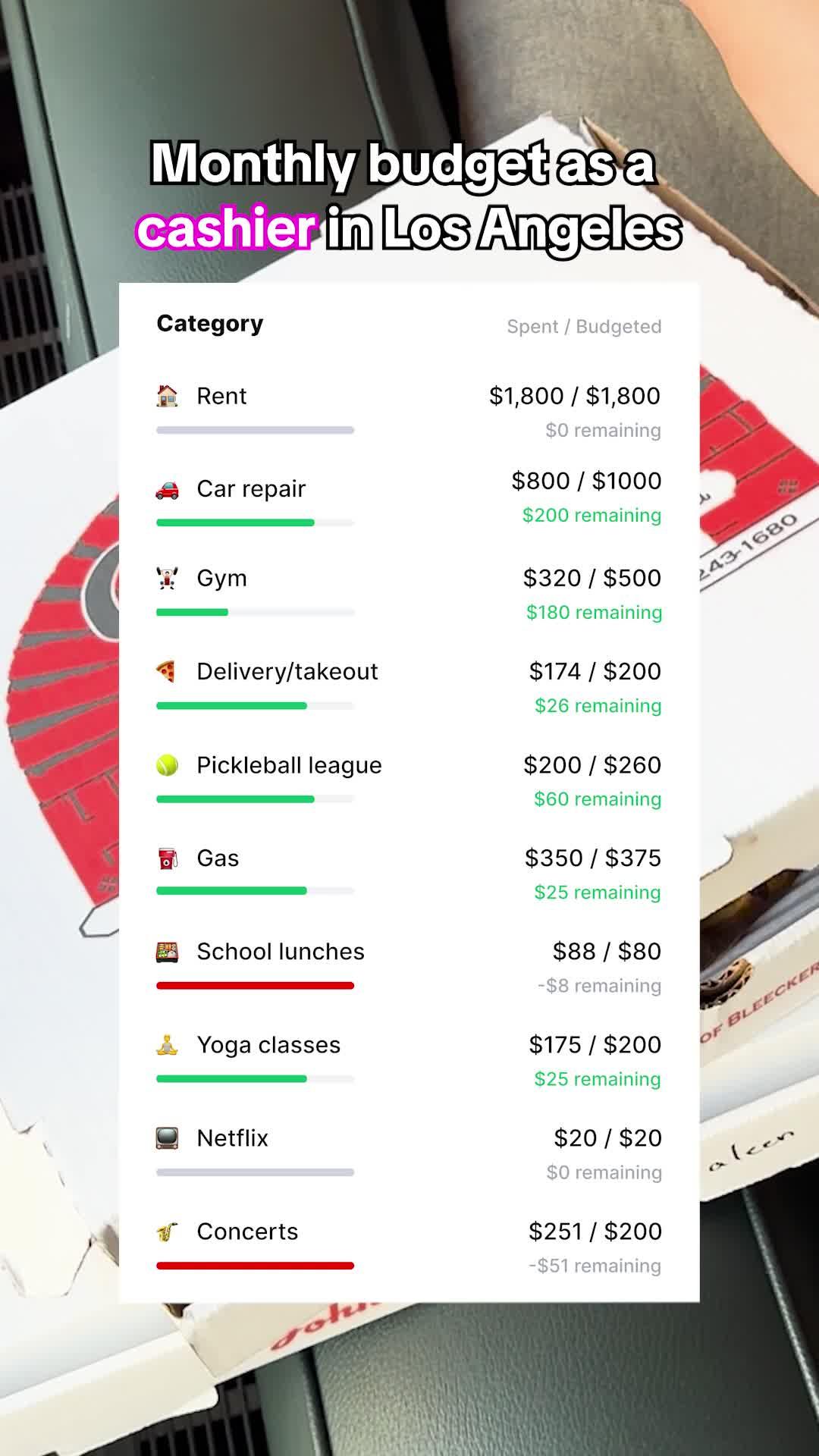Click the red Concerts progress bar
This screenshot has width=819, height=1456.
255,1265
